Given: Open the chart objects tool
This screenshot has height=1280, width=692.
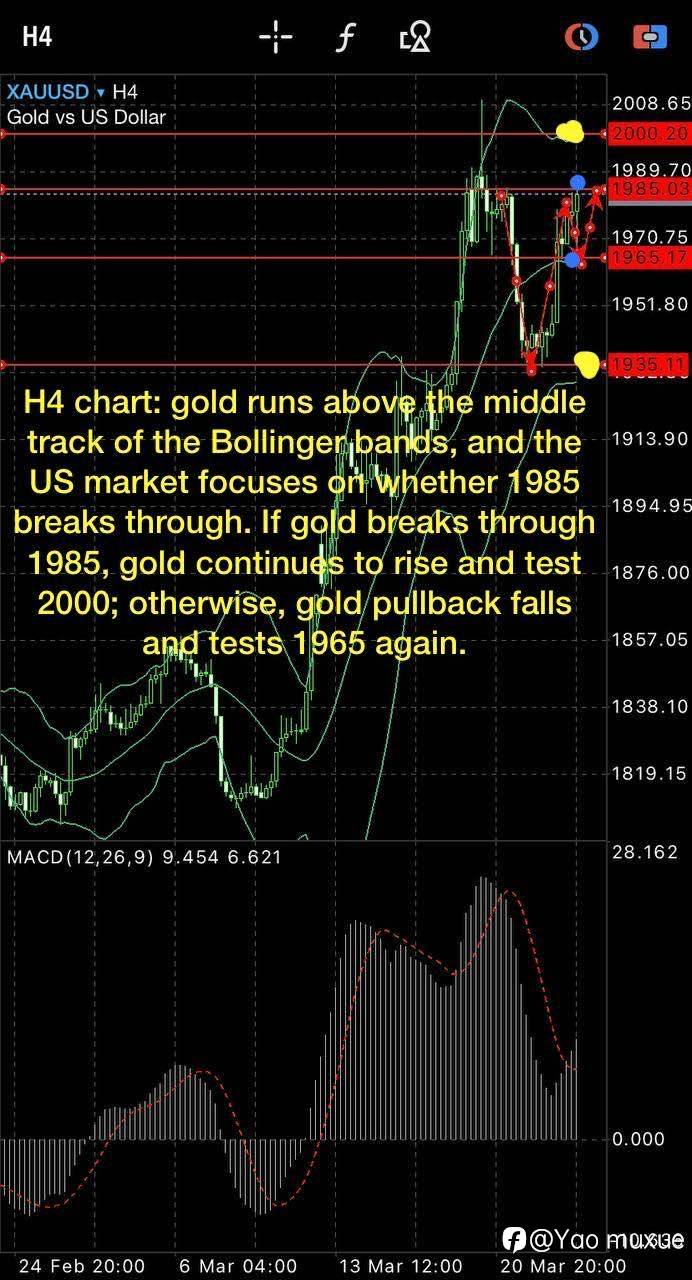Looking at the screenshot, I should [x=415, y=38].
